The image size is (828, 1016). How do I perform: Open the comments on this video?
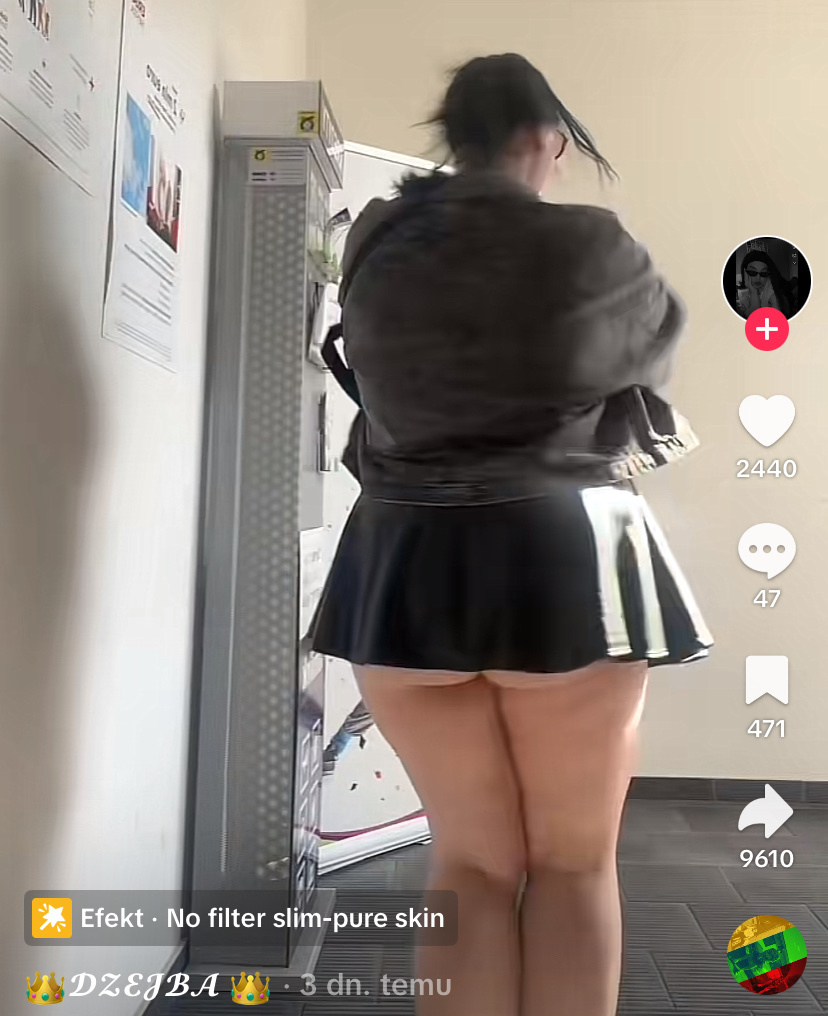click(x=766, y=550)
